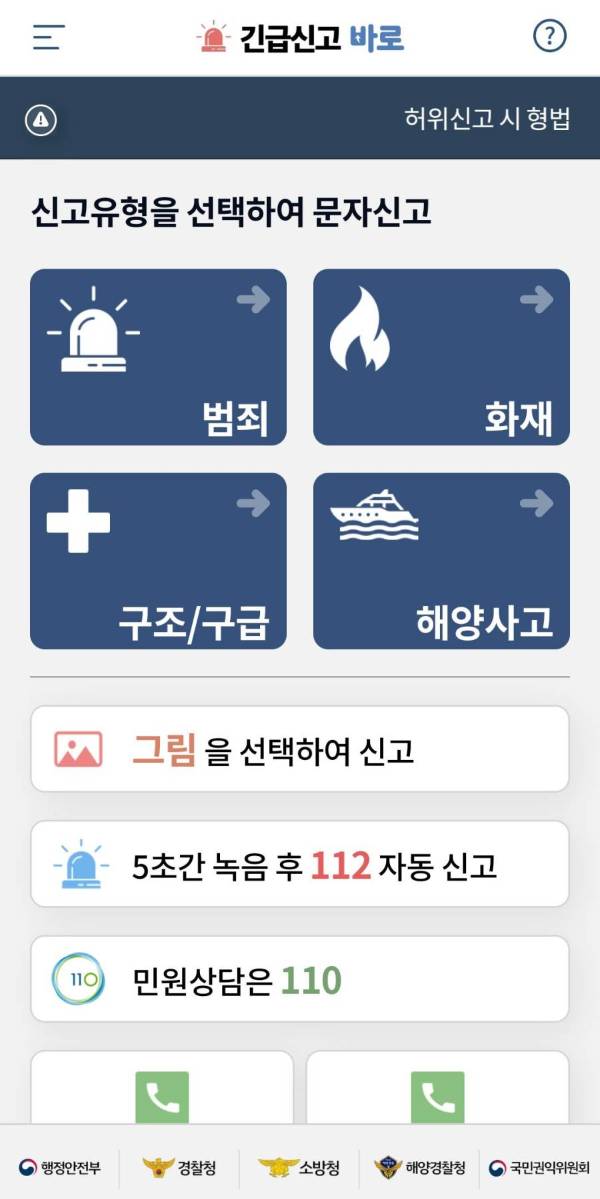
Task: Select 화재 report type
Action: click(x=441, y=357)
